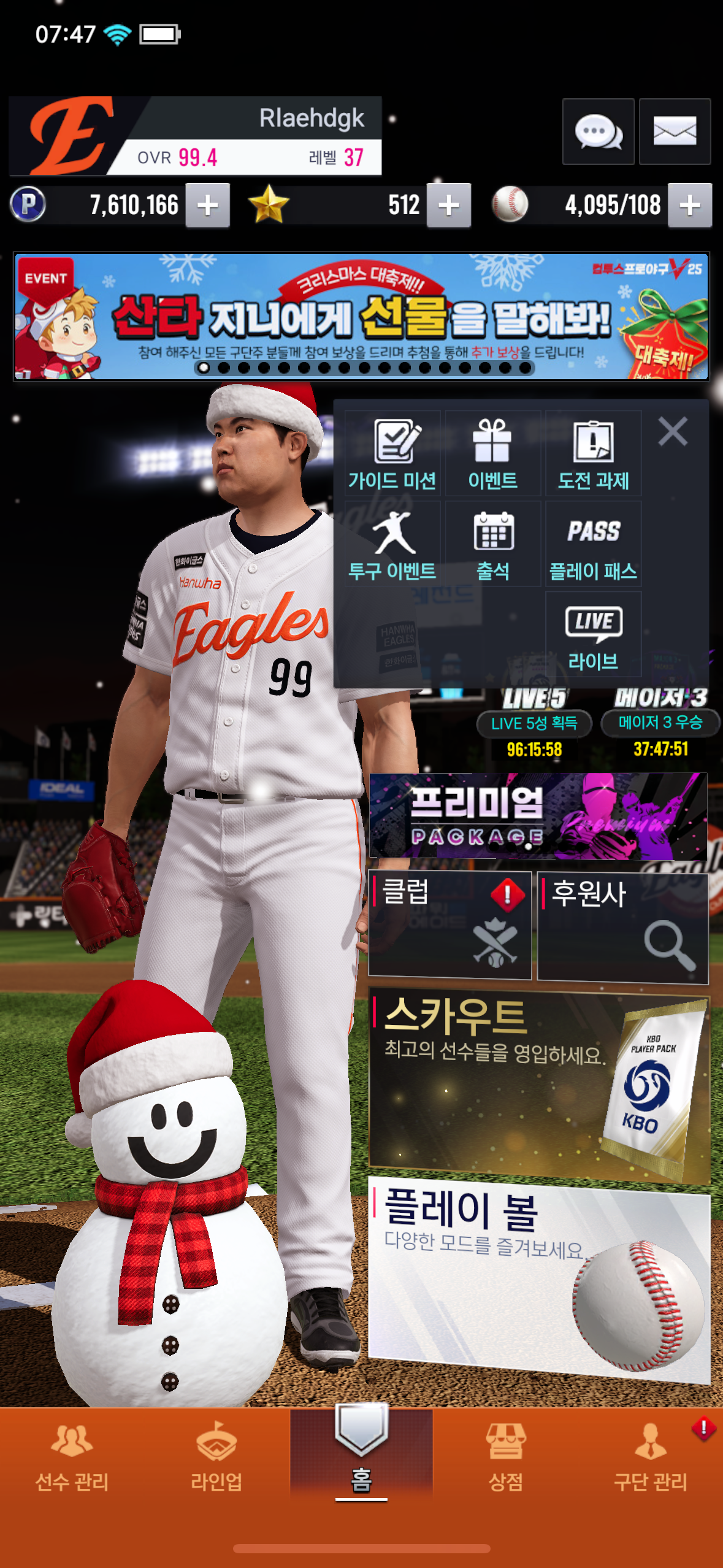The image size is (723, 1568).
Task: Switch to the 상점 shop tab
Action: 505,1457
